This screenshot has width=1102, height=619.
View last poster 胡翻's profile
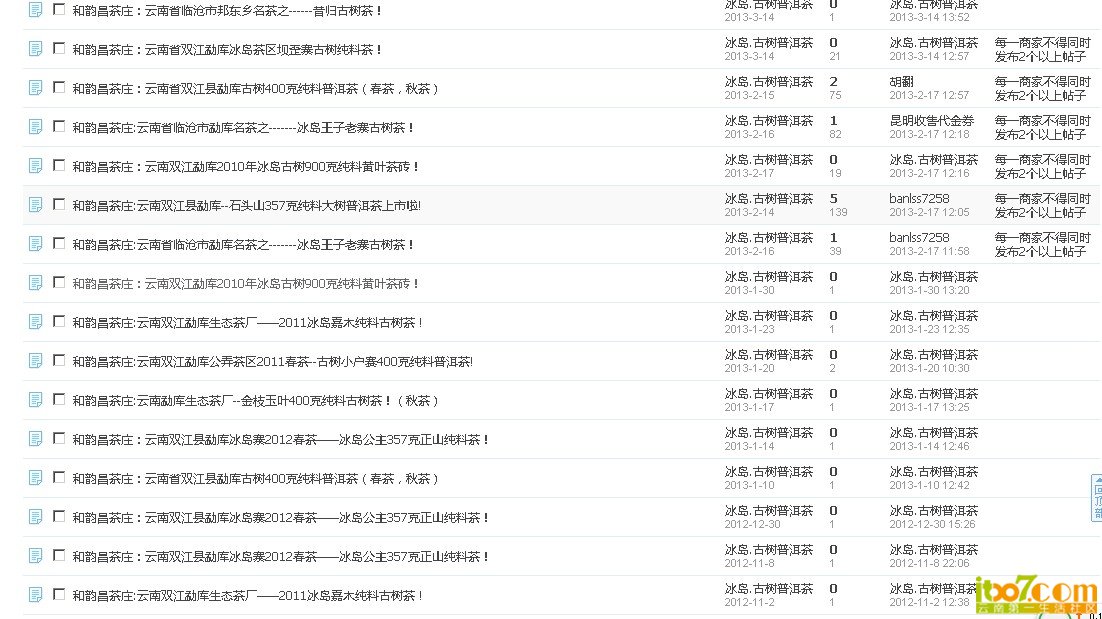tap(901, 82)
